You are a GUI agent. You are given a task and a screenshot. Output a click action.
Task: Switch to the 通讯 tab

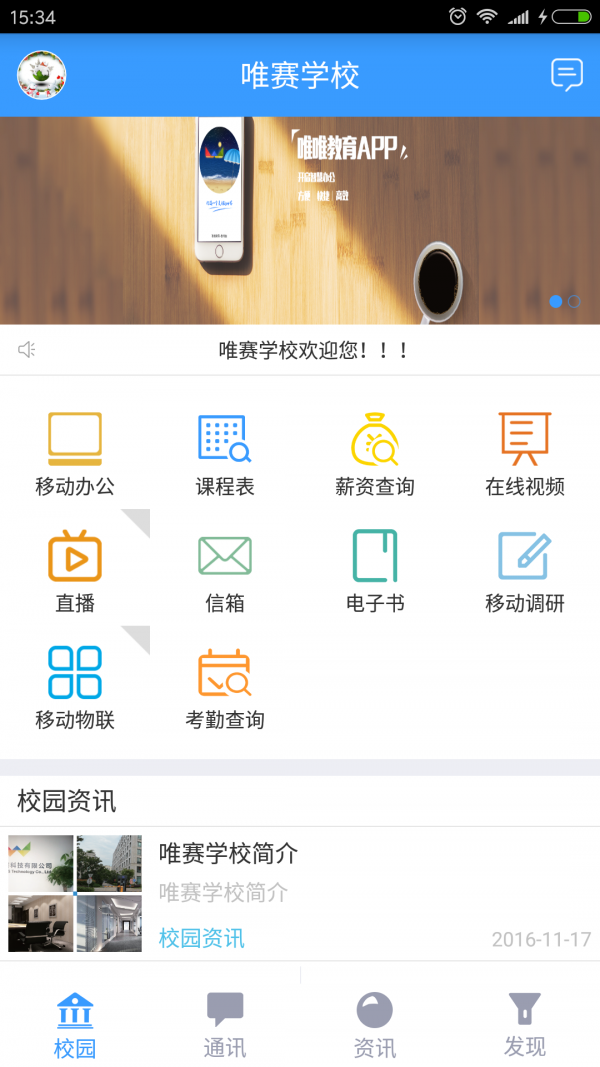pyautogui.click(x=225, y=1024)
